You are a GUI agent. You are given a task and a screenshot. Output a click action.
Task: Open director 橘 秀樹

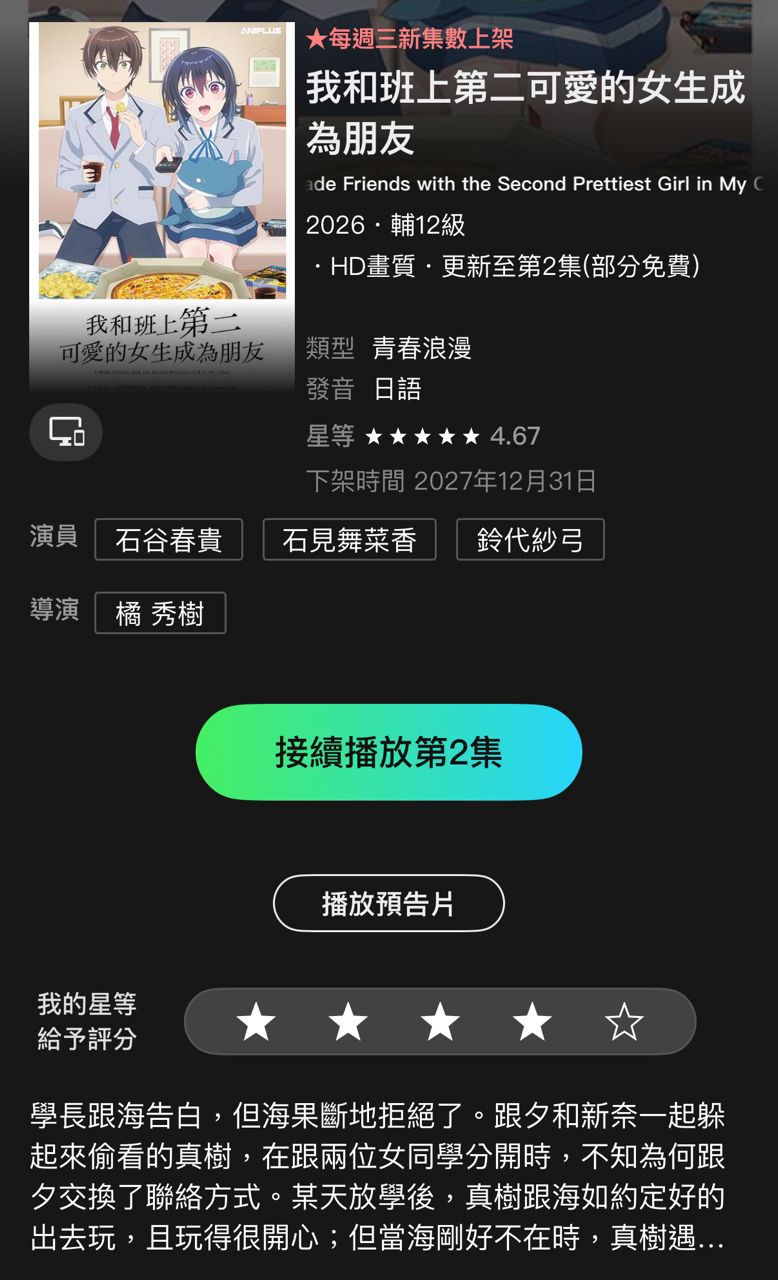(160, 613)
